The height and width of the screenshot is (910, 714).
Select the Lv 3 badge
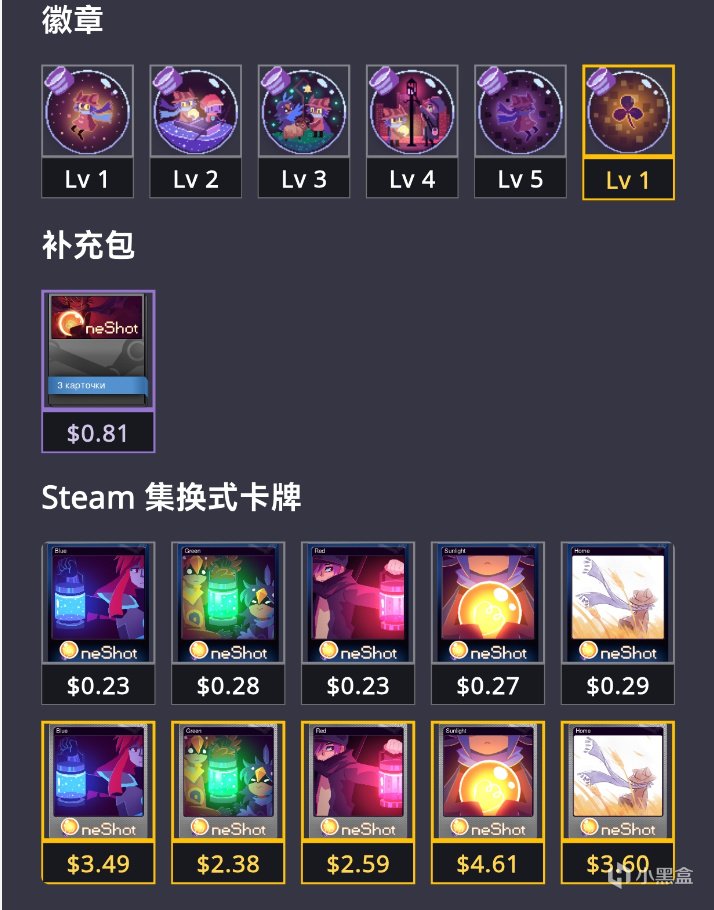coord(304,131)
